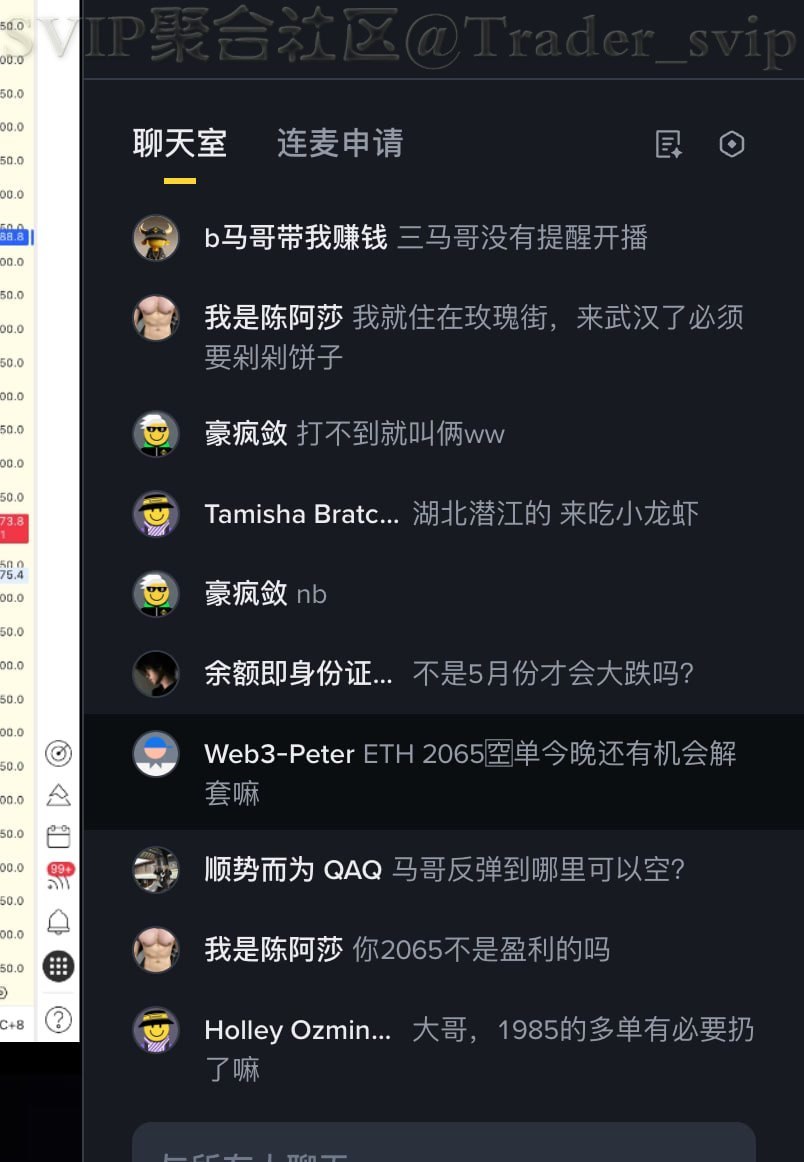Open b马哥带我赚钱's avatar
The width and height of the screenshot is (804, 1162).
click(x=156, y=238)
